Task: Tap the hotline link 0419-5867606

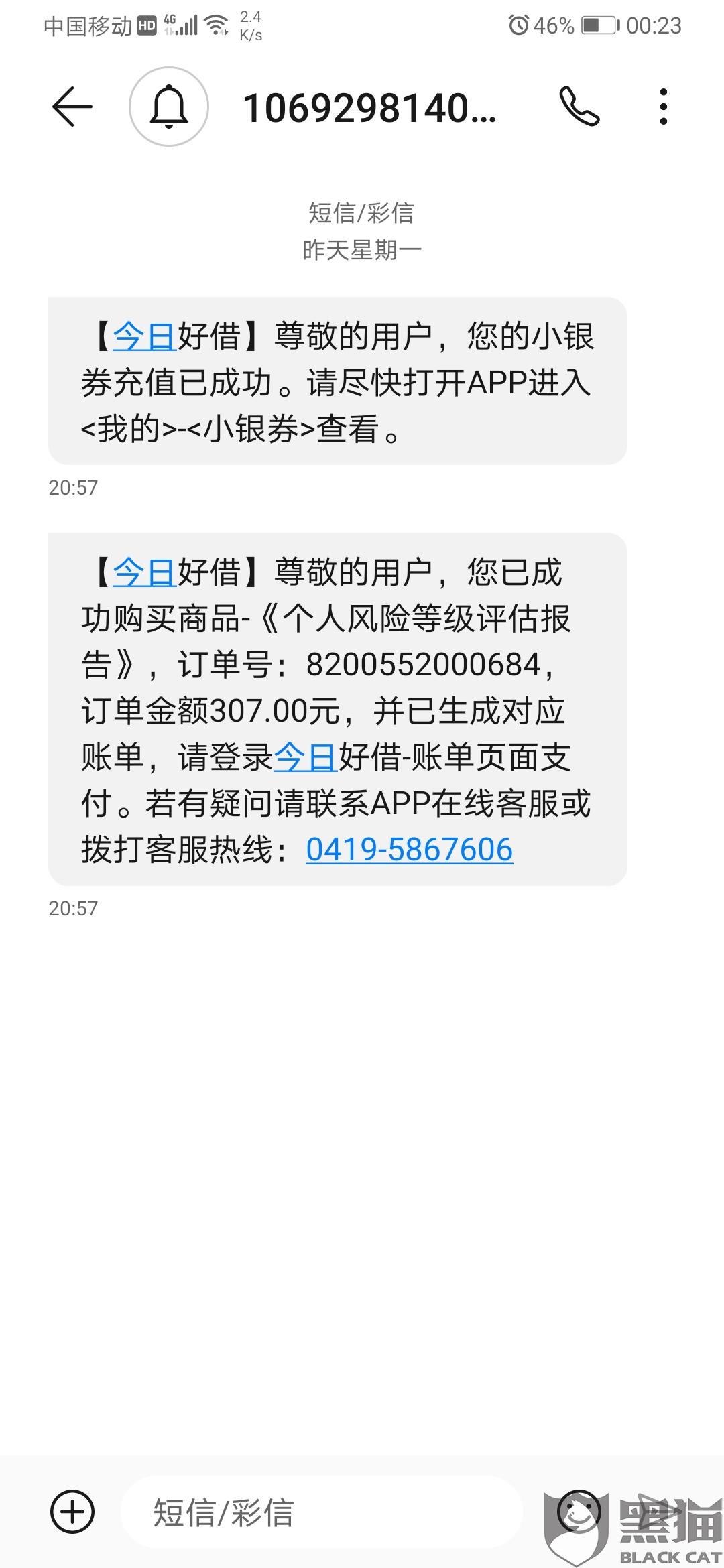Action: pos(409,850)
